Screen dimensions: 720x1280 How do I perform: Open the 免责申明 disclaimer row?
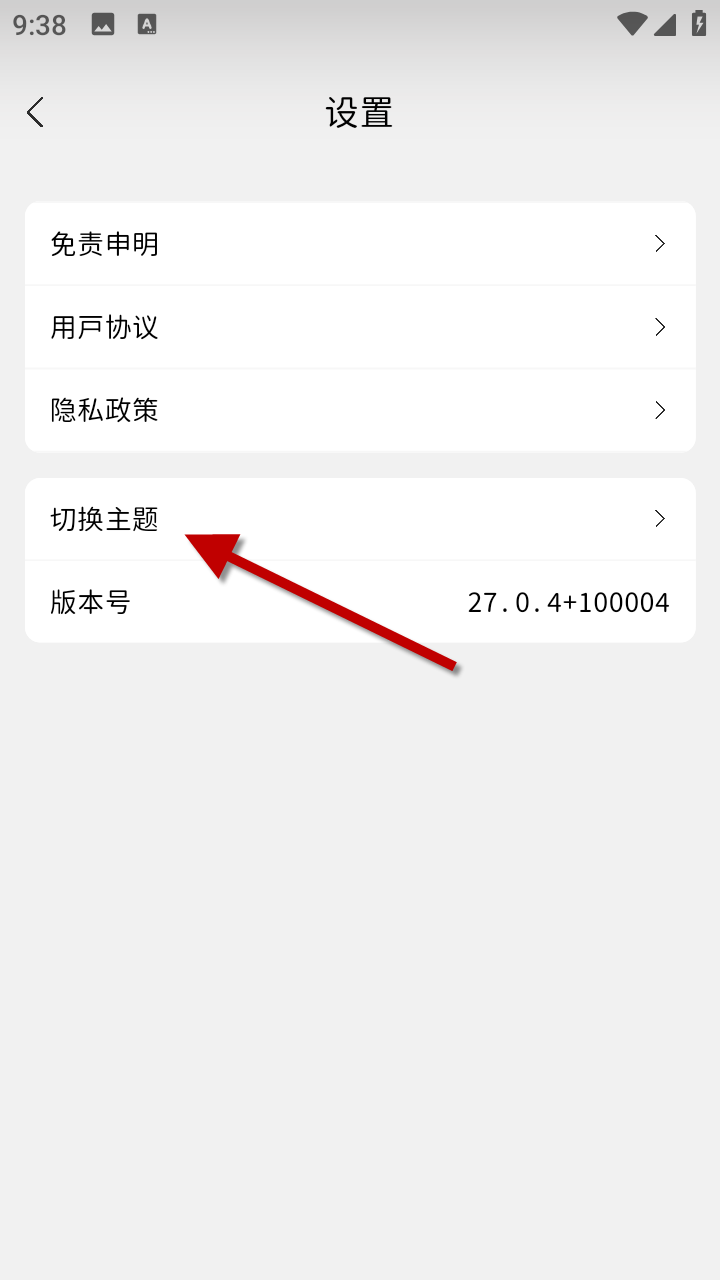pyautogui.click(x=360, y=244)
